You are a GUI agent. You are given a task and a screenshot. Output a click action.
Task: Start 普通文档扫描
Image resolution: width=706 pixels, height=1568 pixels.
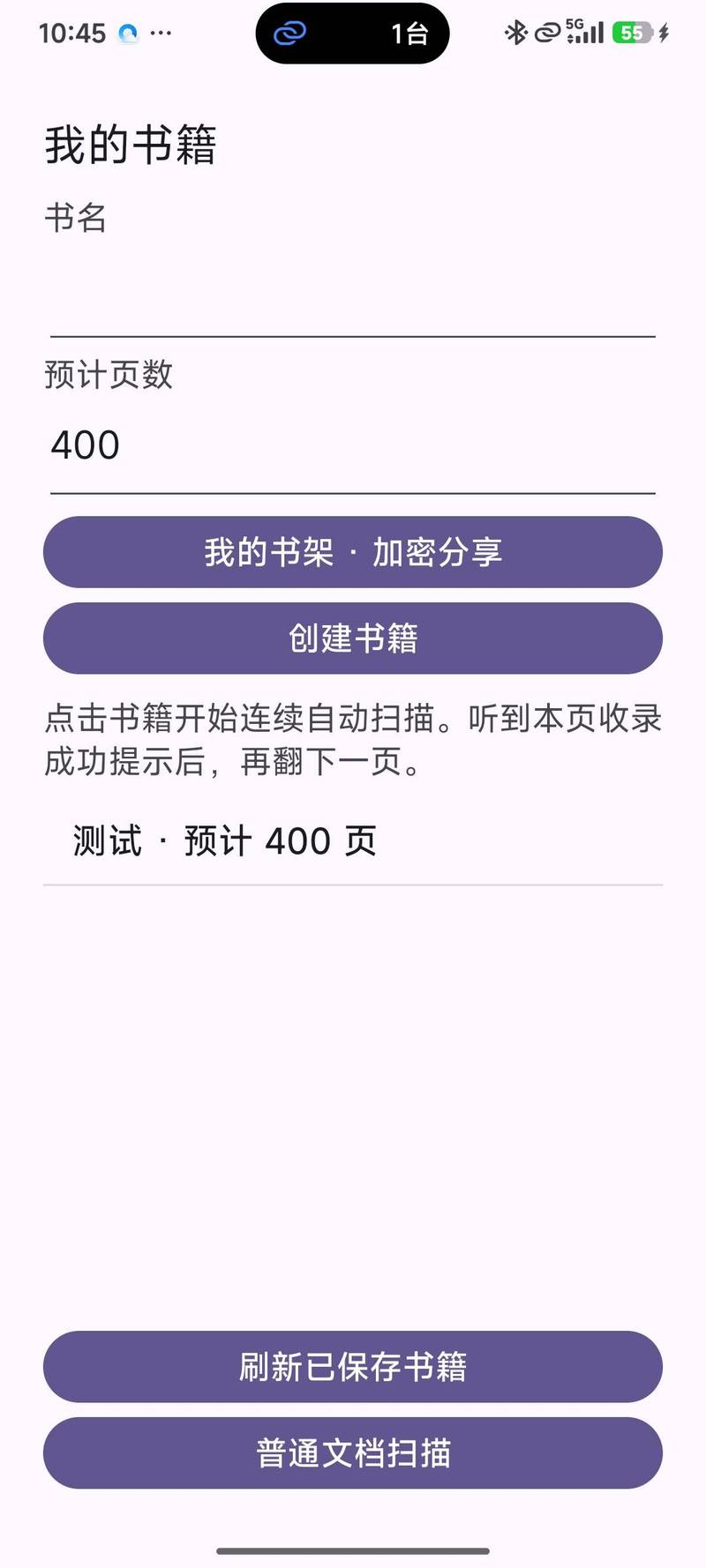click(353, 1453)
